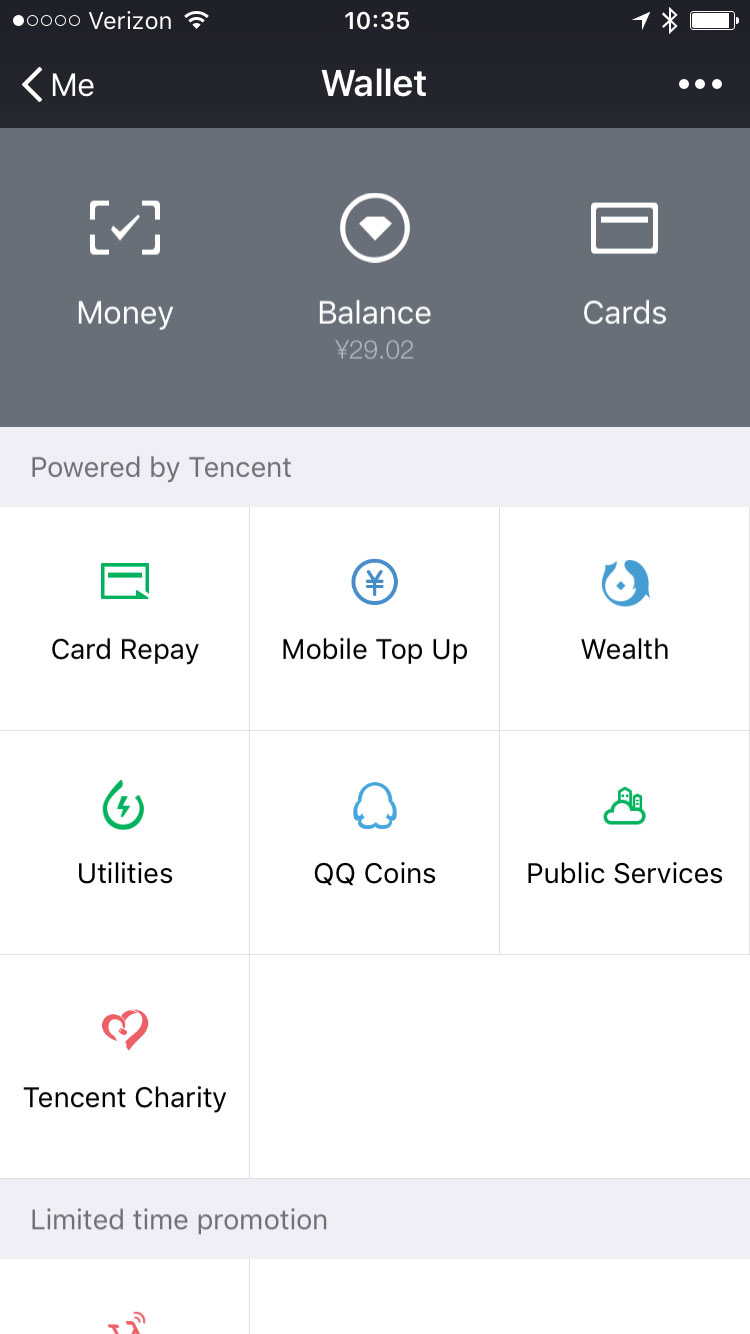Viewport: 750px width, 1334px height.
Task: Open QQ Coins
Action: click(x=375, y=842)
